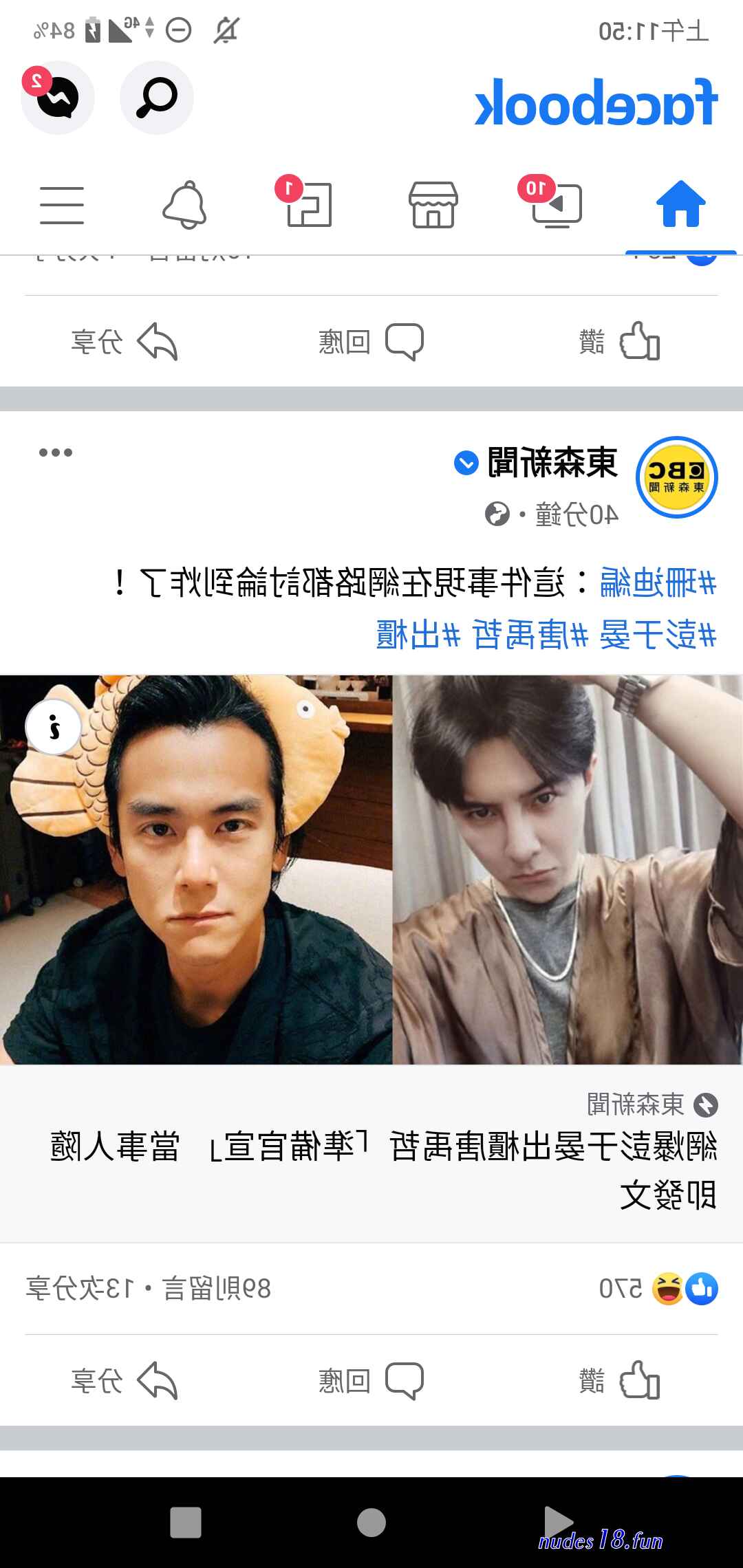
Task: Open Facebook search
Action: [x=157, y=98]
